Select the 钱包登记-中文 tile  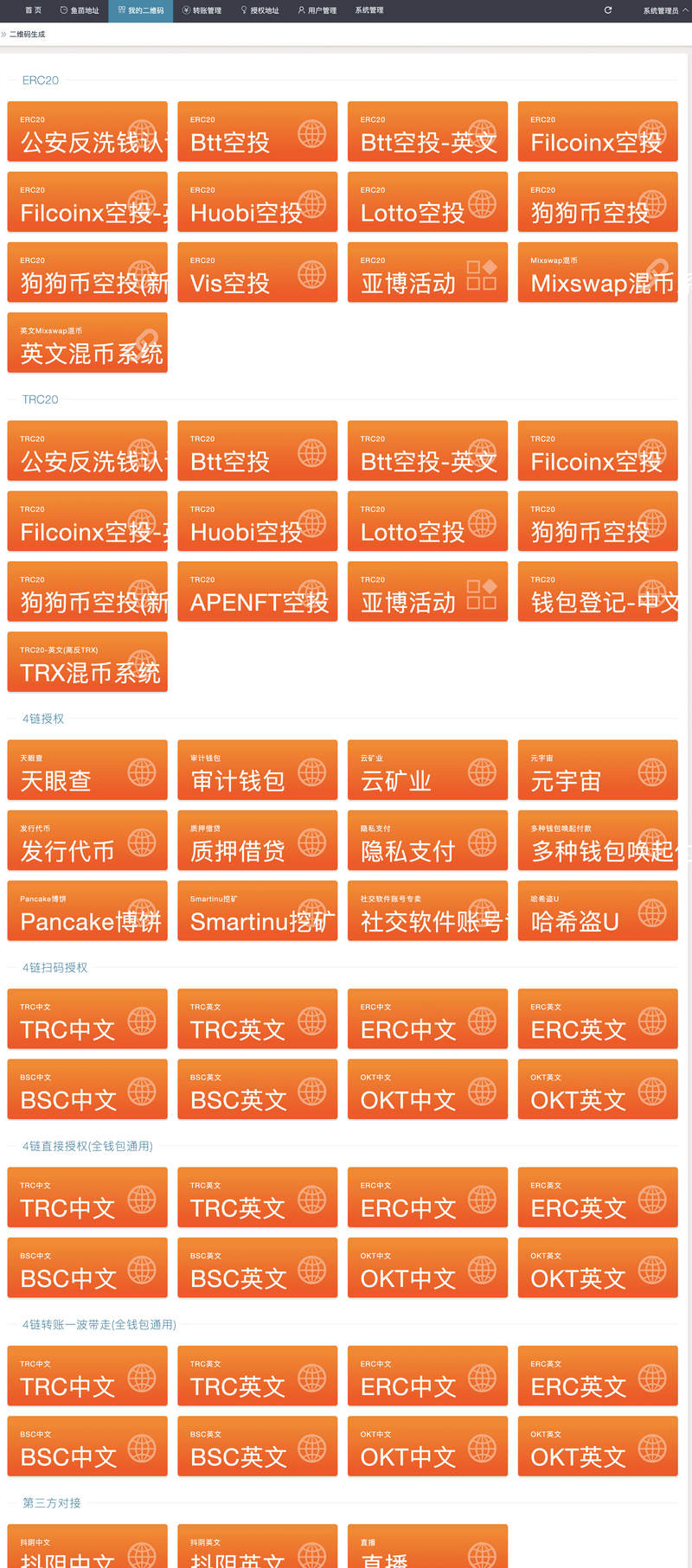pos(598,592)
